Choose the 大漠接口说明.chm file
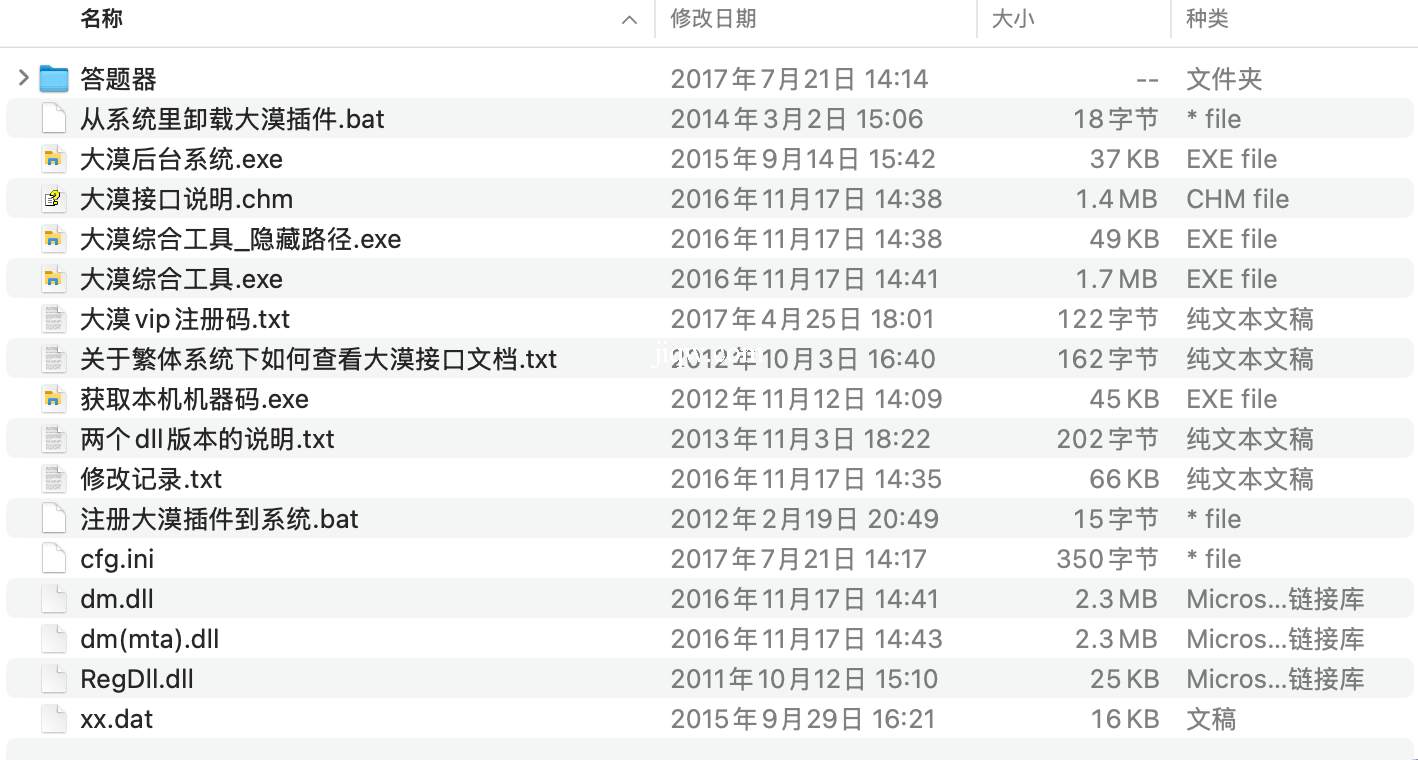The image size is (1418, 760). [186, 199]
